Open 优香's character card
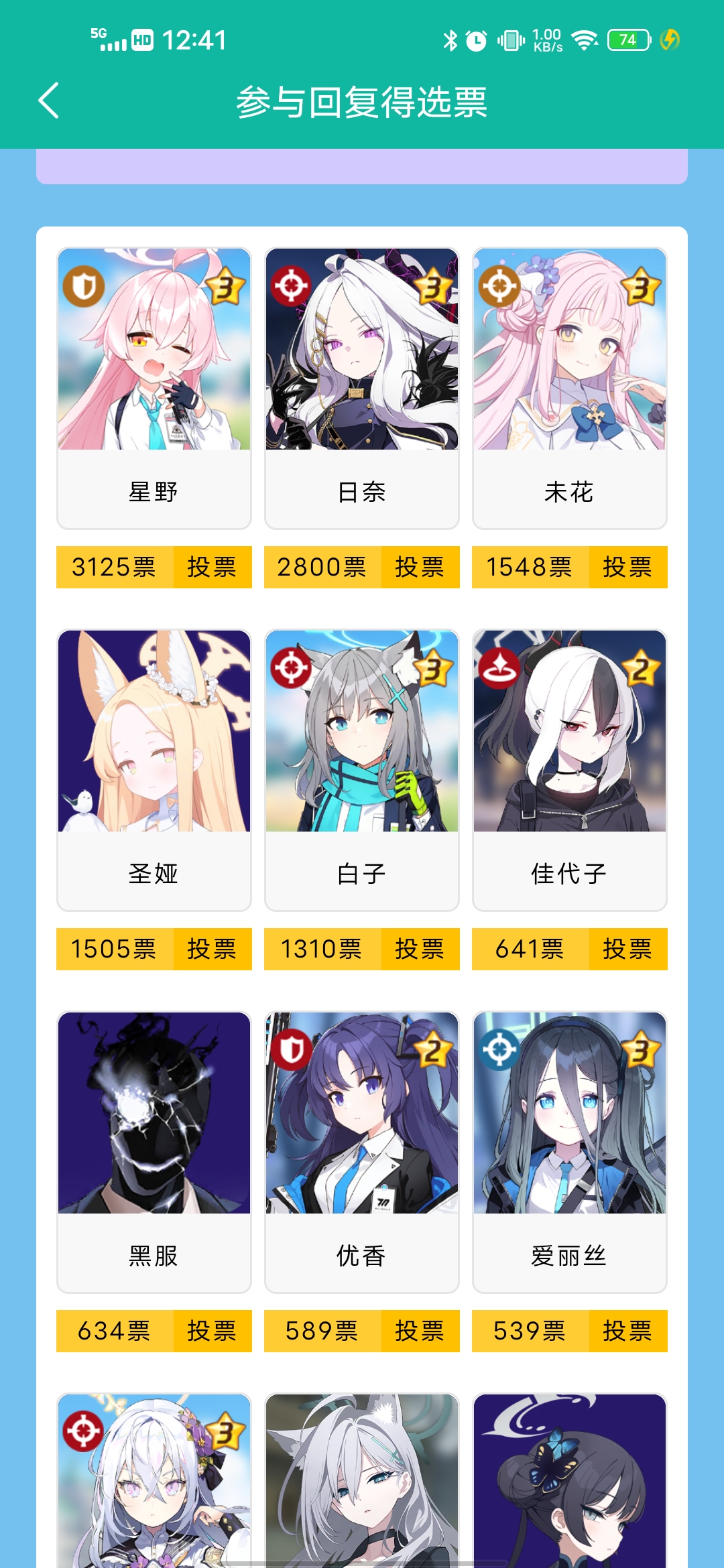The image size is (724, 1568). point(362,1151)
